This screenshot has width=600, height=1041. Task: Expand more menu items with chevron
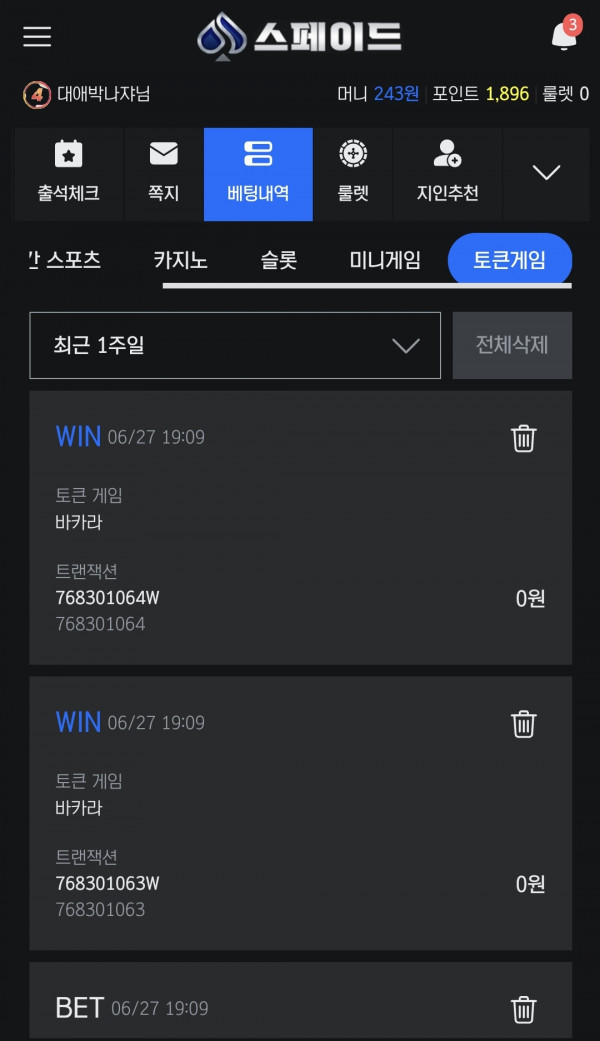(x=546, y=174)
